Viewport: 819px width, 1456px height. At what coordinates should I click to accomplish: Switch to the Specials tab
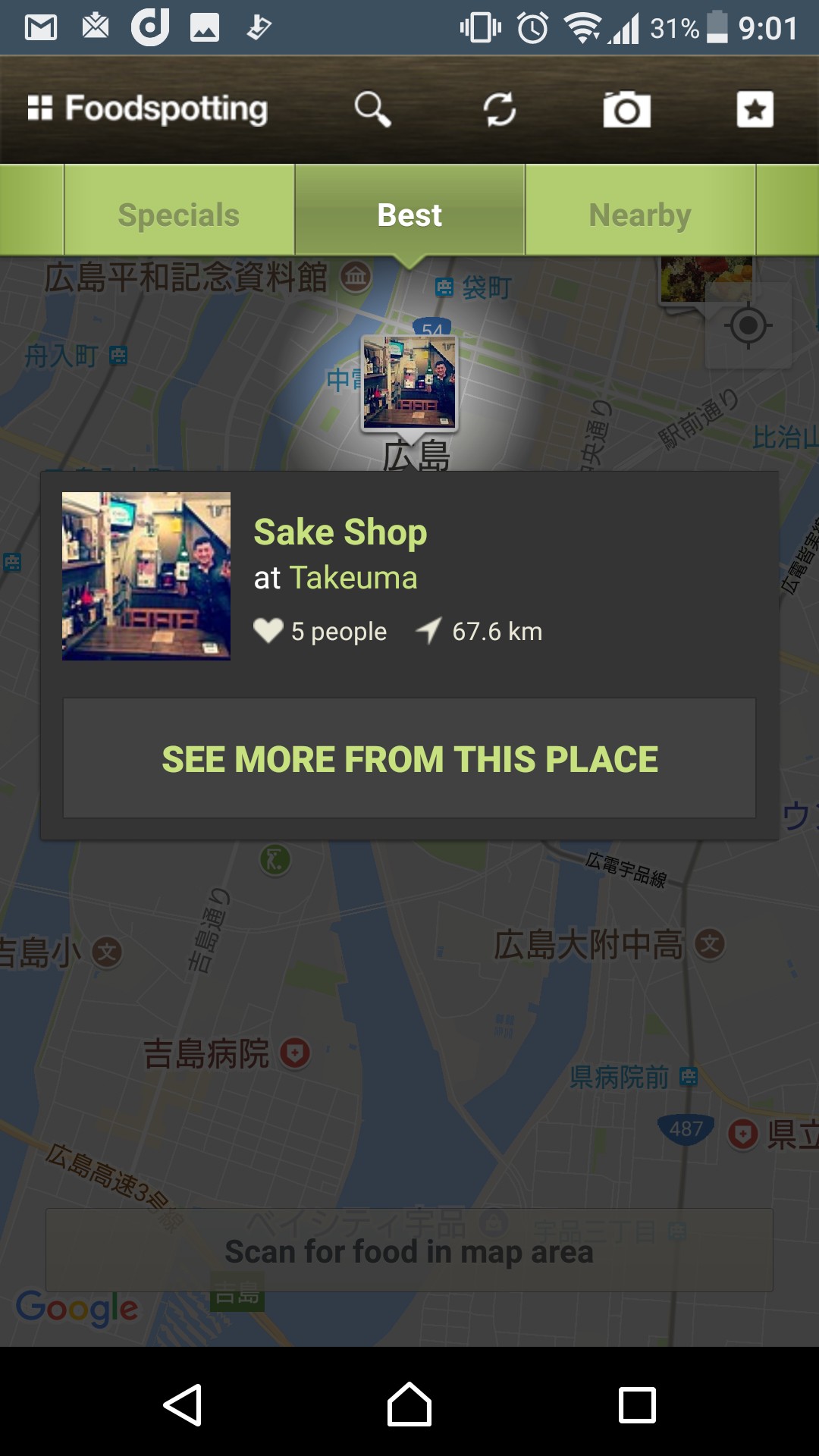tap(179, 215)
